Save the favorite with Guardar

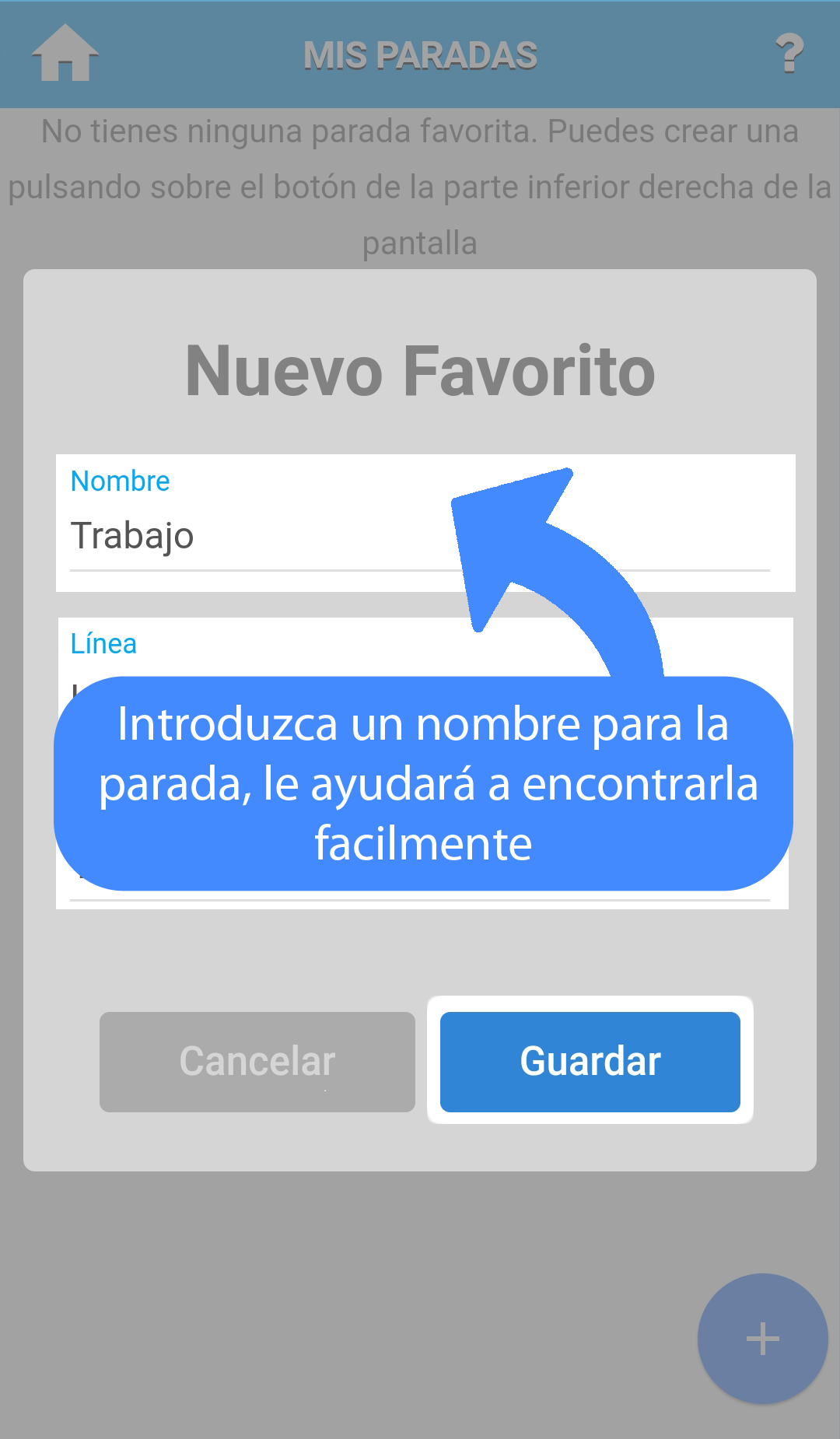point(590,1062)
